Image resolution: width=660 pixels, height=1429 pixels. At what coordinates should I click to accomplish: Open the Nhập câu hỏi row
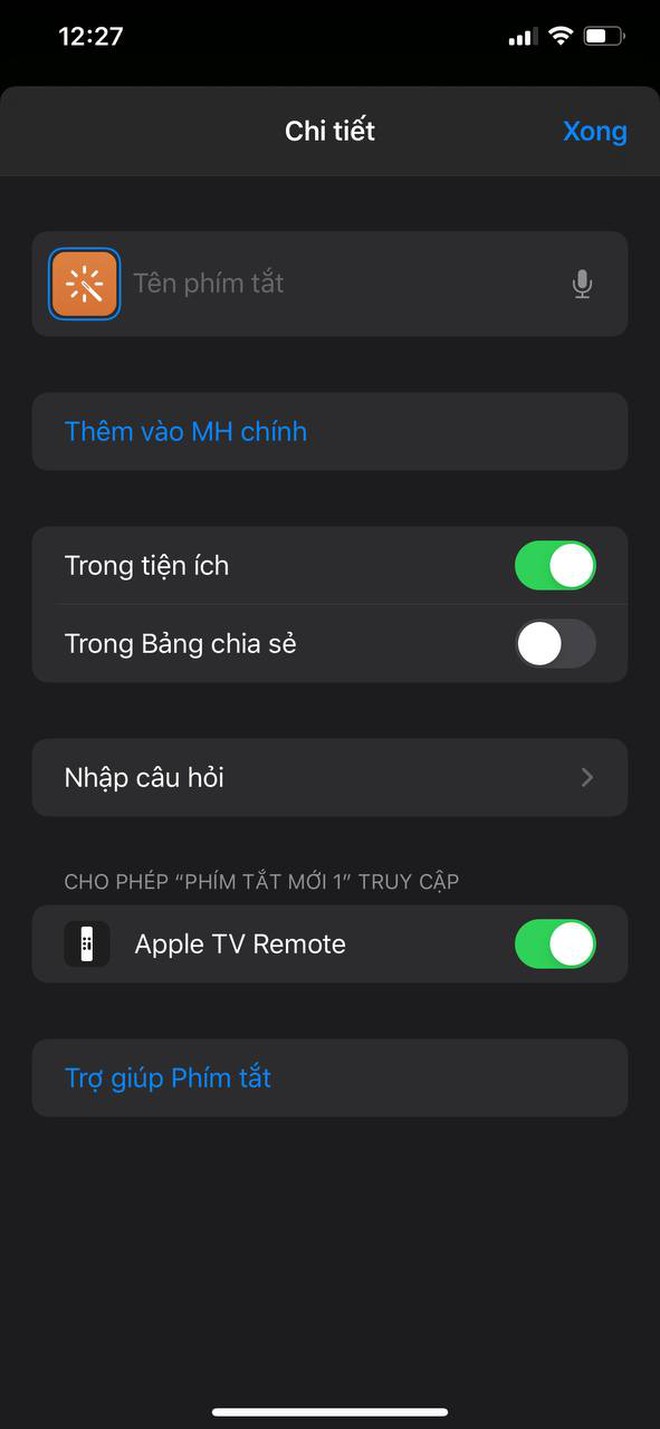pos(330,778)
